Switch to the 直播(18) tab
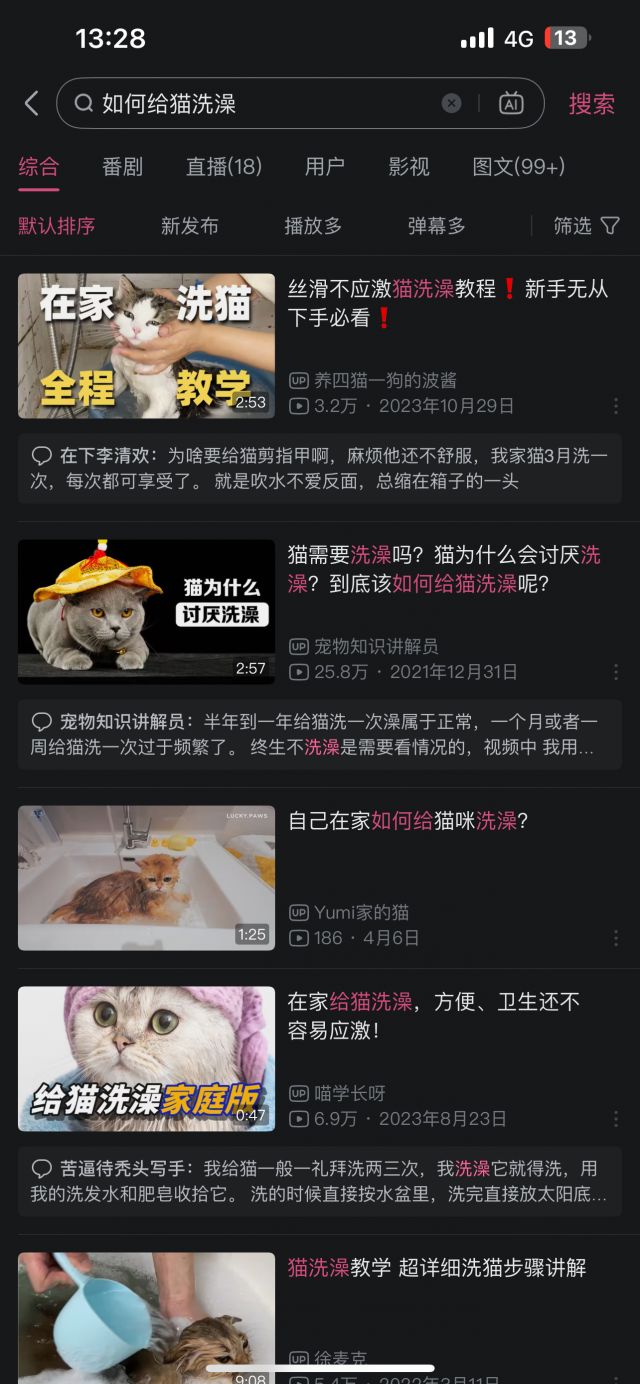The width and height of the screenshot is (640, 1384). coord(224,167)
